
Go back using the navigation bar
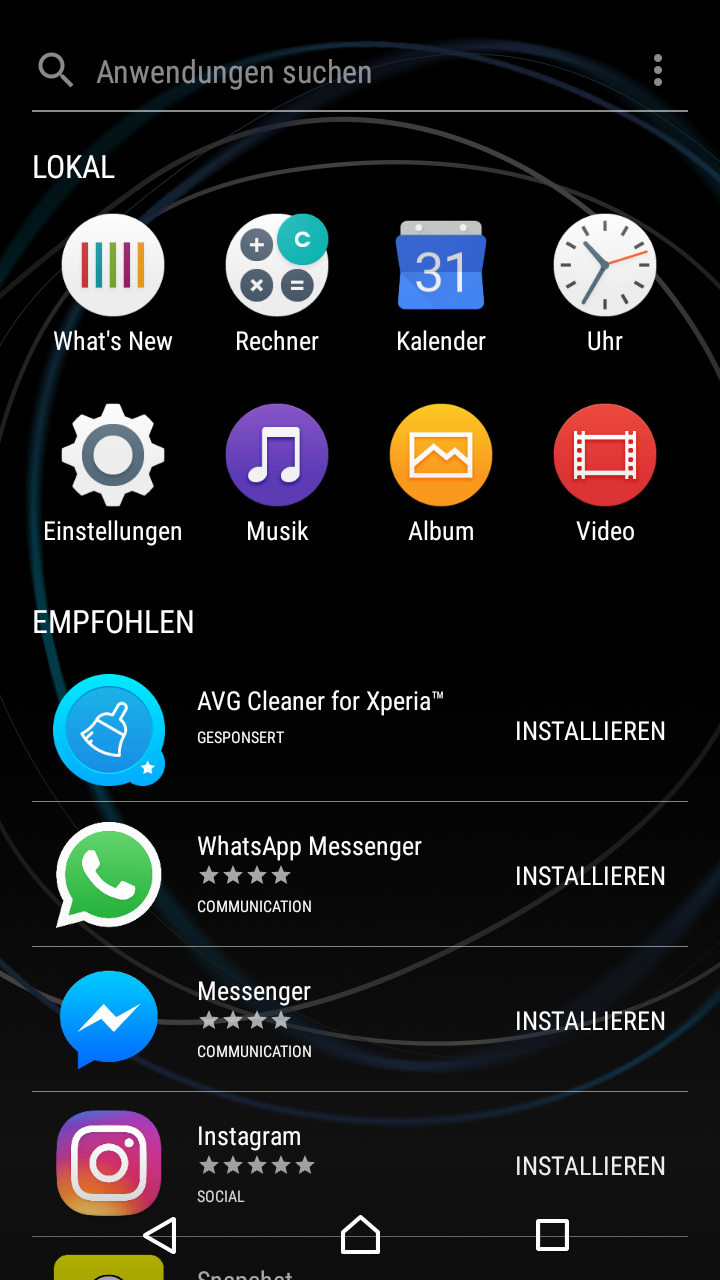coord(161,1235)
